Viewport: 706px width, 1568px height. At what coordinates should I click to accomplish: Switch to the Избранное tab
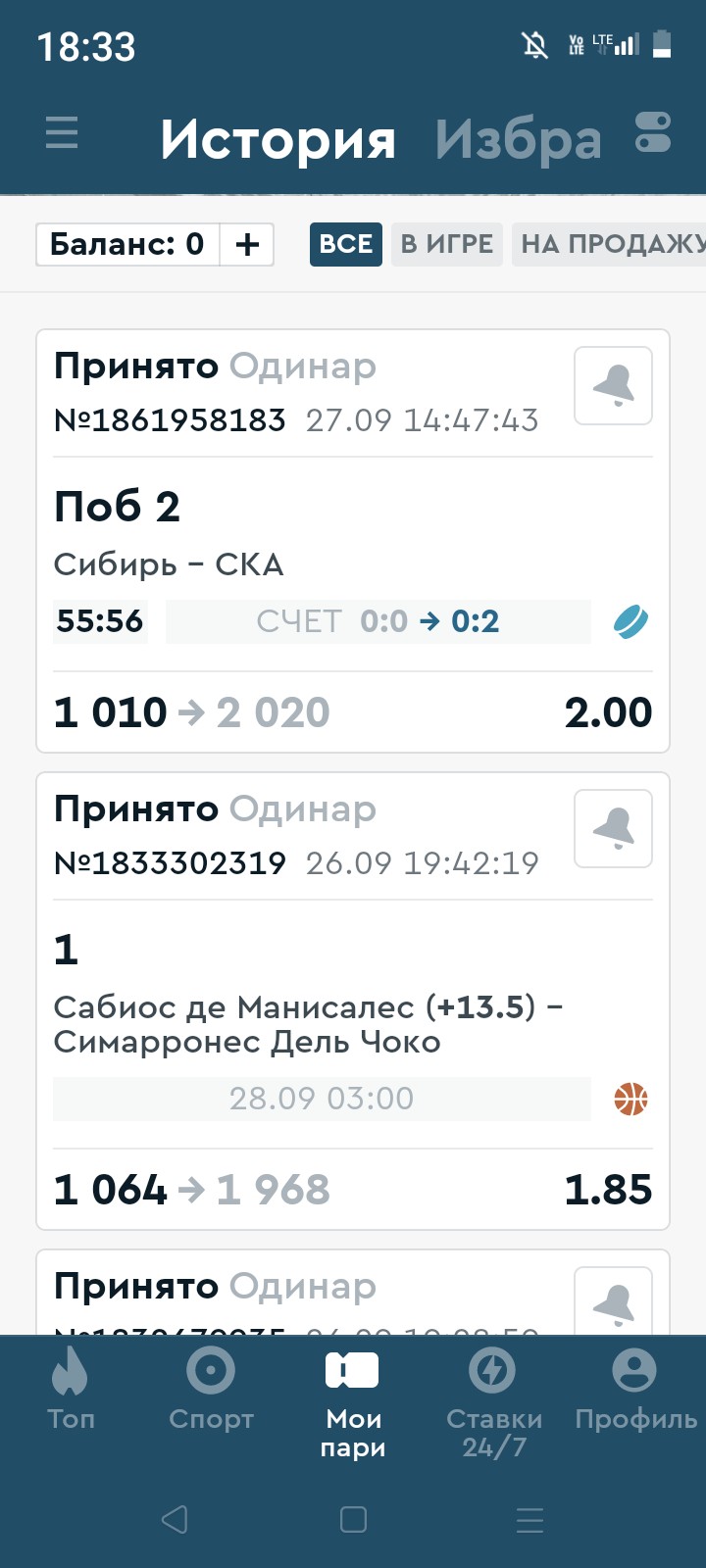click(522, 138)
